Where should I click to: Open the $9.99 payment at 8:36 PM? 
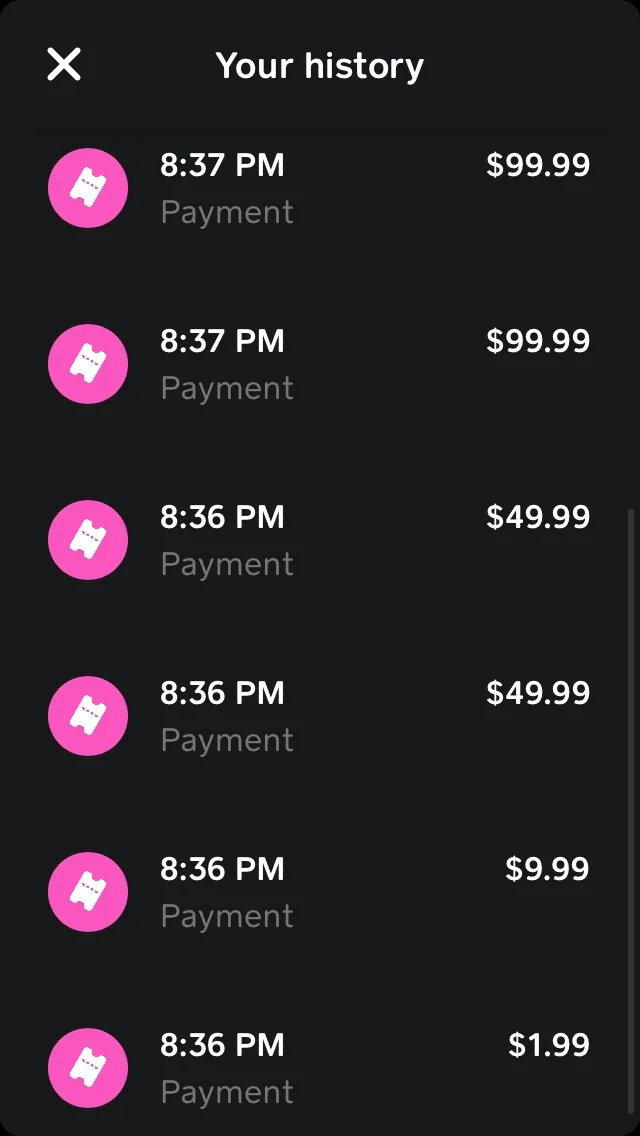pyautogui.click(x=320, y=892)
